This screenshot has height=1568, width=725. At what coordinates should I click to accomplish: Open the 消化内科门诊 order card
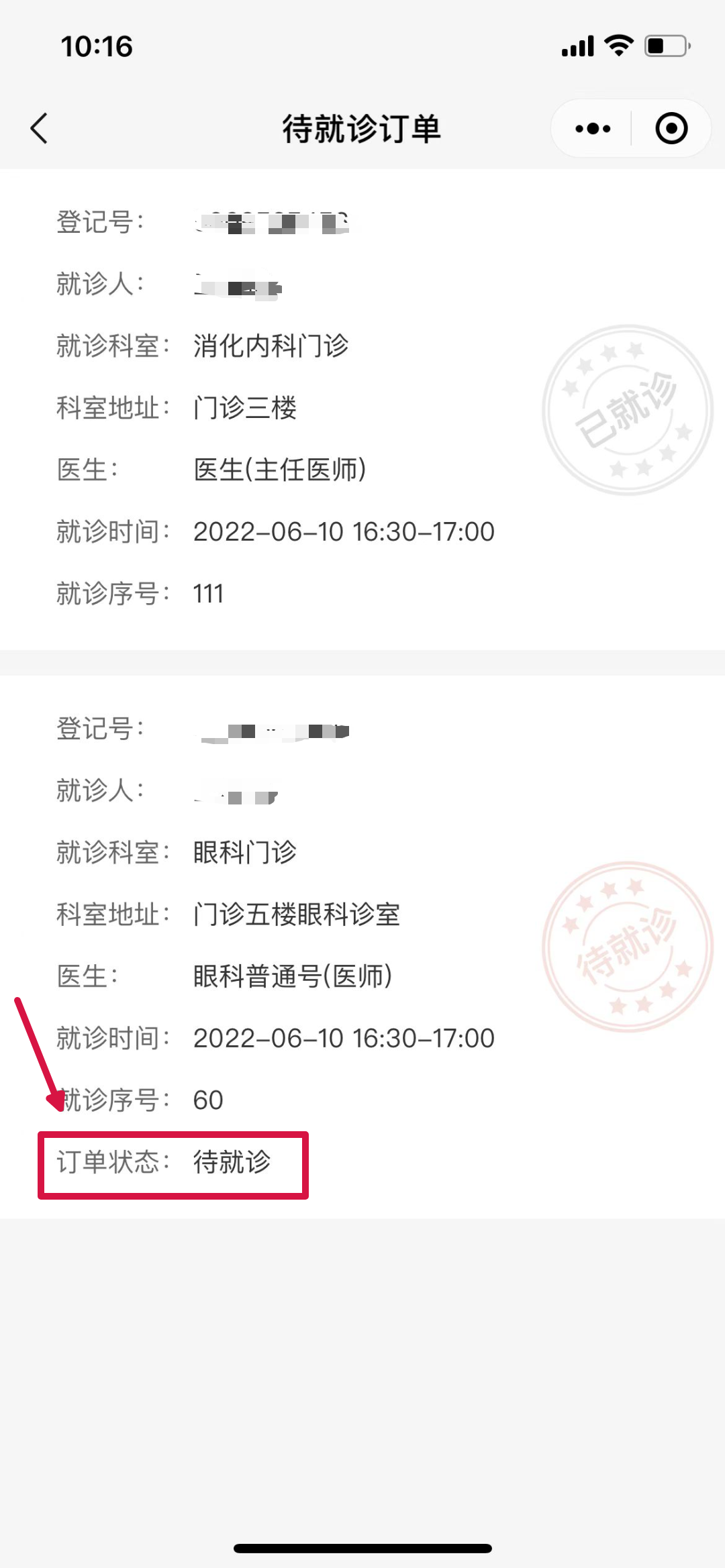362,409
